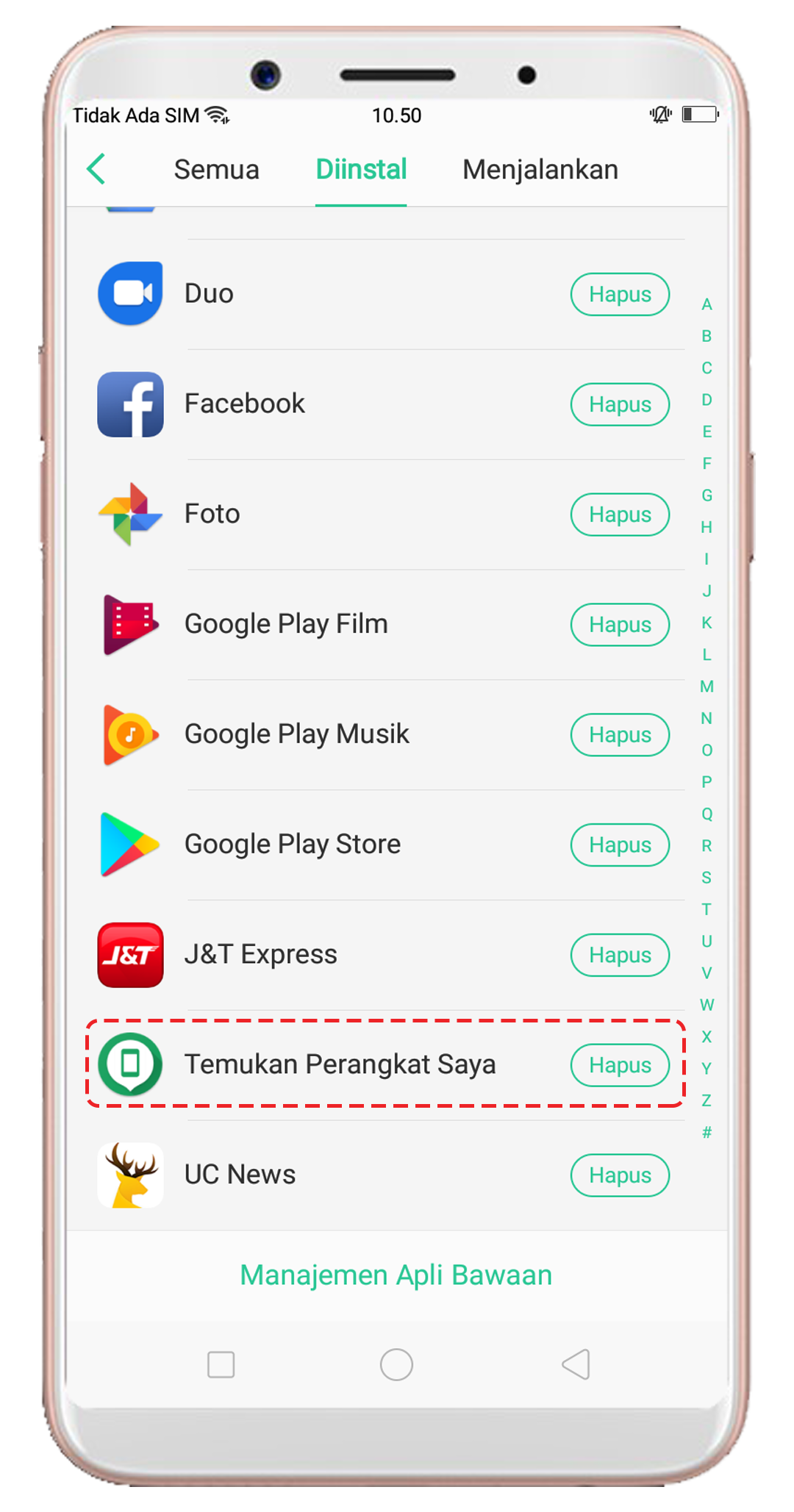The width and height of the screenshot is (794, 1512).
Task: Remove UC News with Hapus
Action: 620,1175
